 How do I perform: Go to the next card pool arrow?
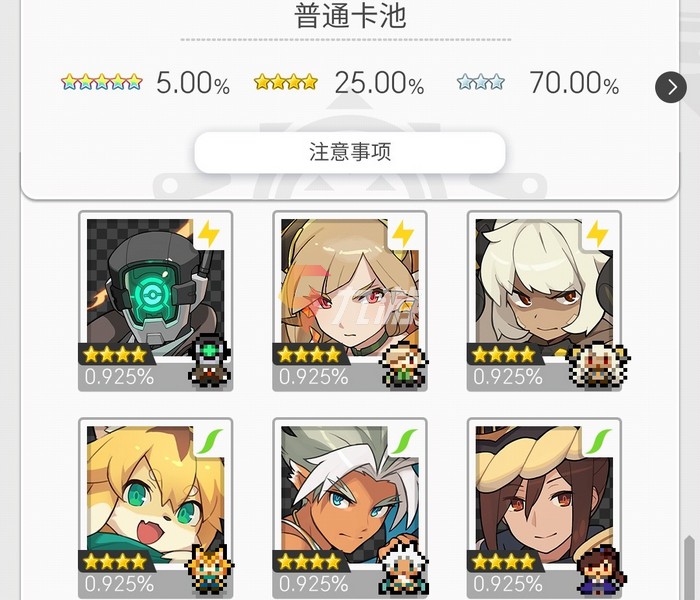pyautogui.click(x=671, y=87)
